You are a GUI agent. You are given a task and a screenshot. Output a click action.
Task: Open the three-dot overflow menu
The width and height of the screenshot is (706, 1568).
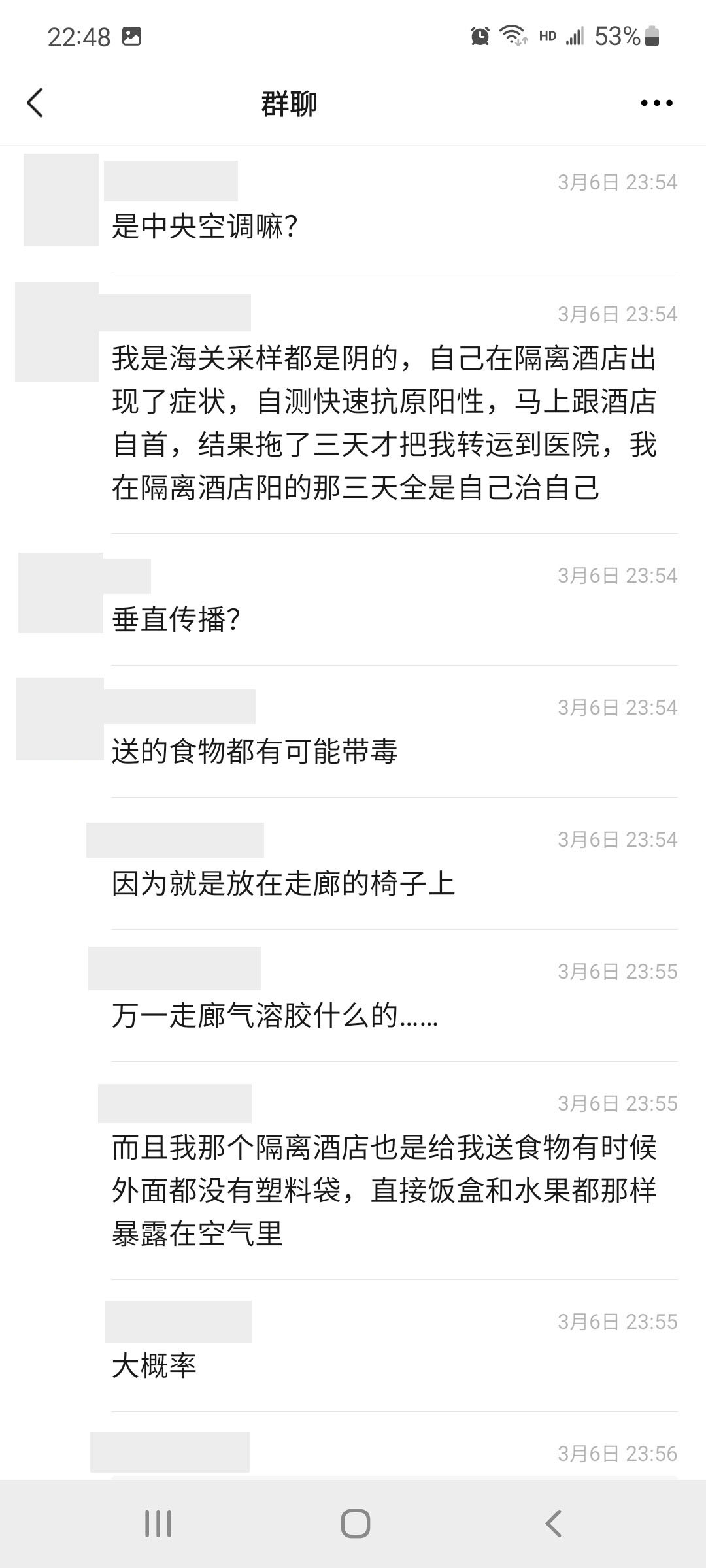point(656,103)
